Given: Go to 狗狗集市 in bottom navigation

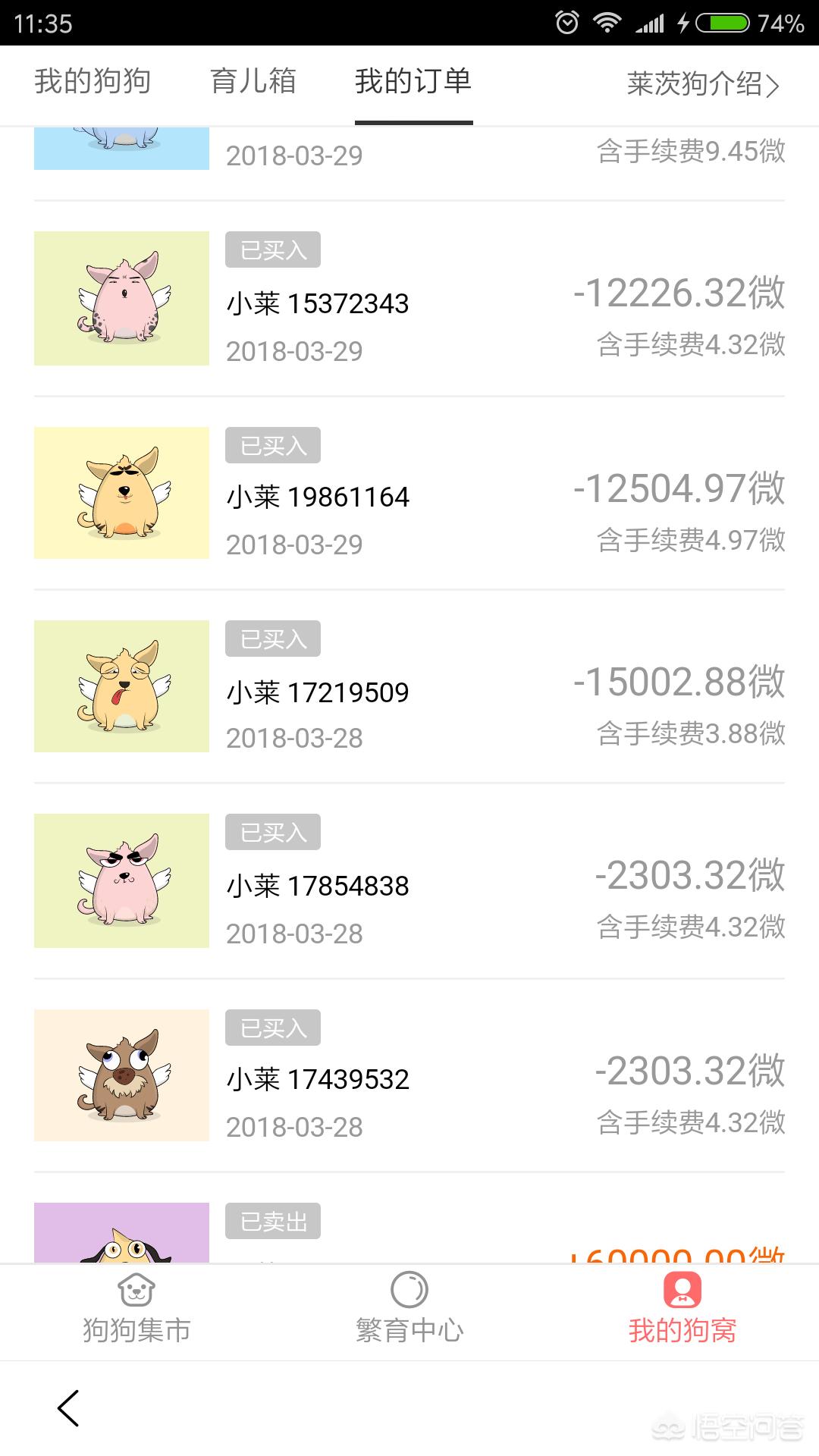Looking at the screenshot, I should tap(136, 1310).
